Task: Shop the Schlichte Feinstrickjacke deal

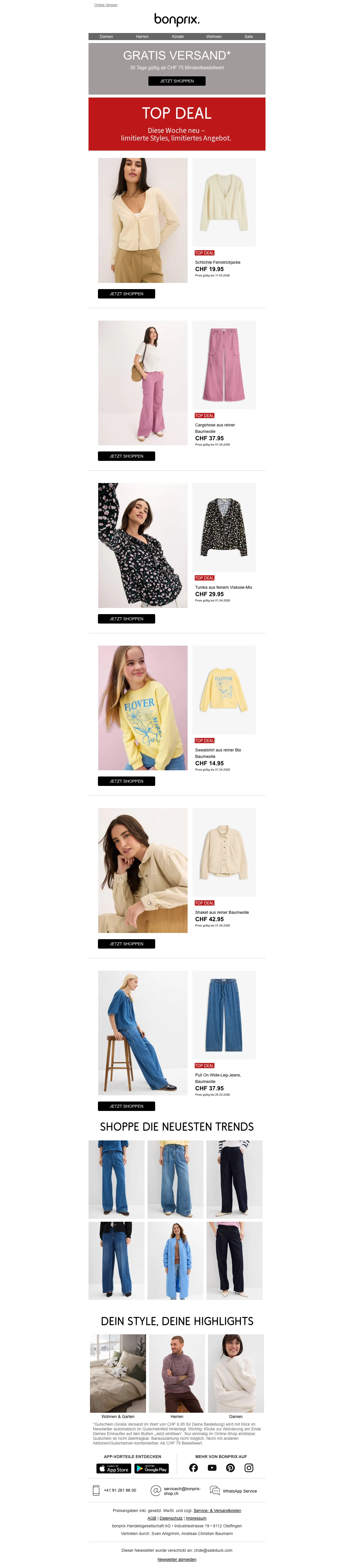Action: 126,294
